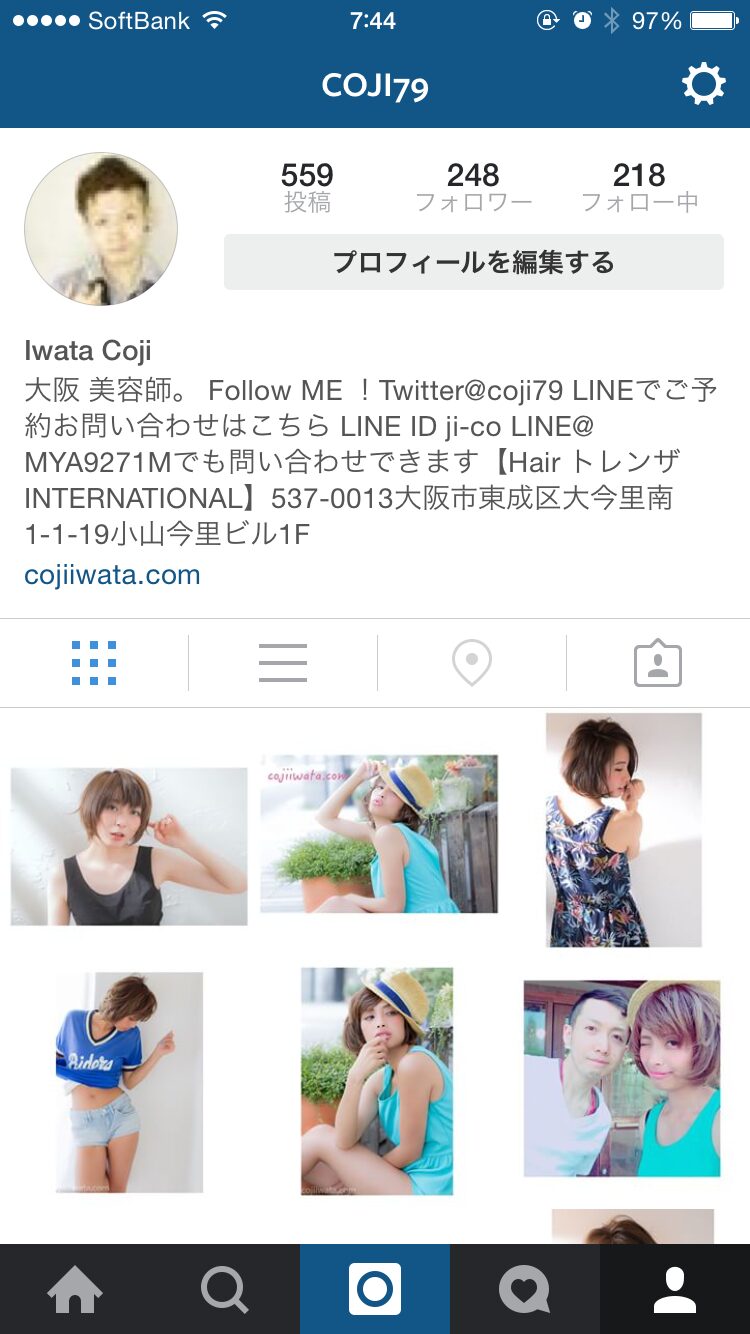The width and height of the screenshot is (750, 1334).
Task: Open the photo with blue Riders shirt
Action: 129,1082
